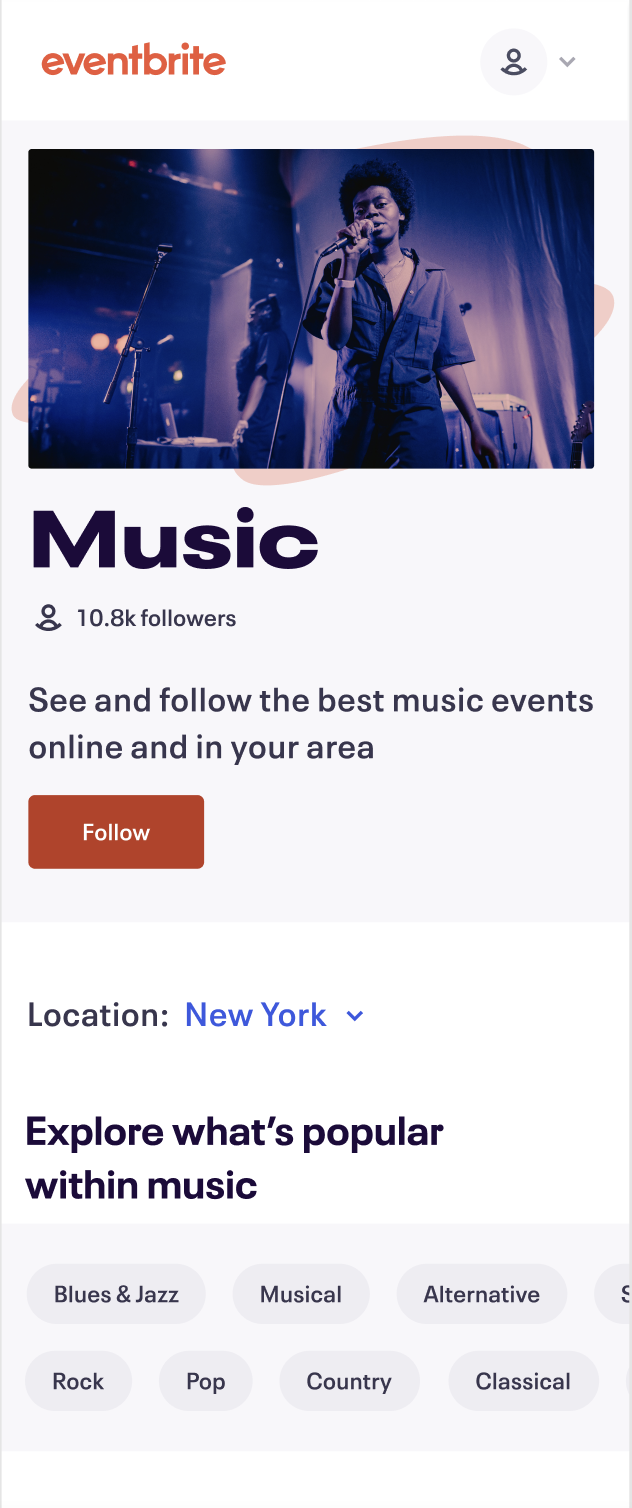Browse Pop music events
This screenshot has width=632, height=1508.
tap(205, 1381)
